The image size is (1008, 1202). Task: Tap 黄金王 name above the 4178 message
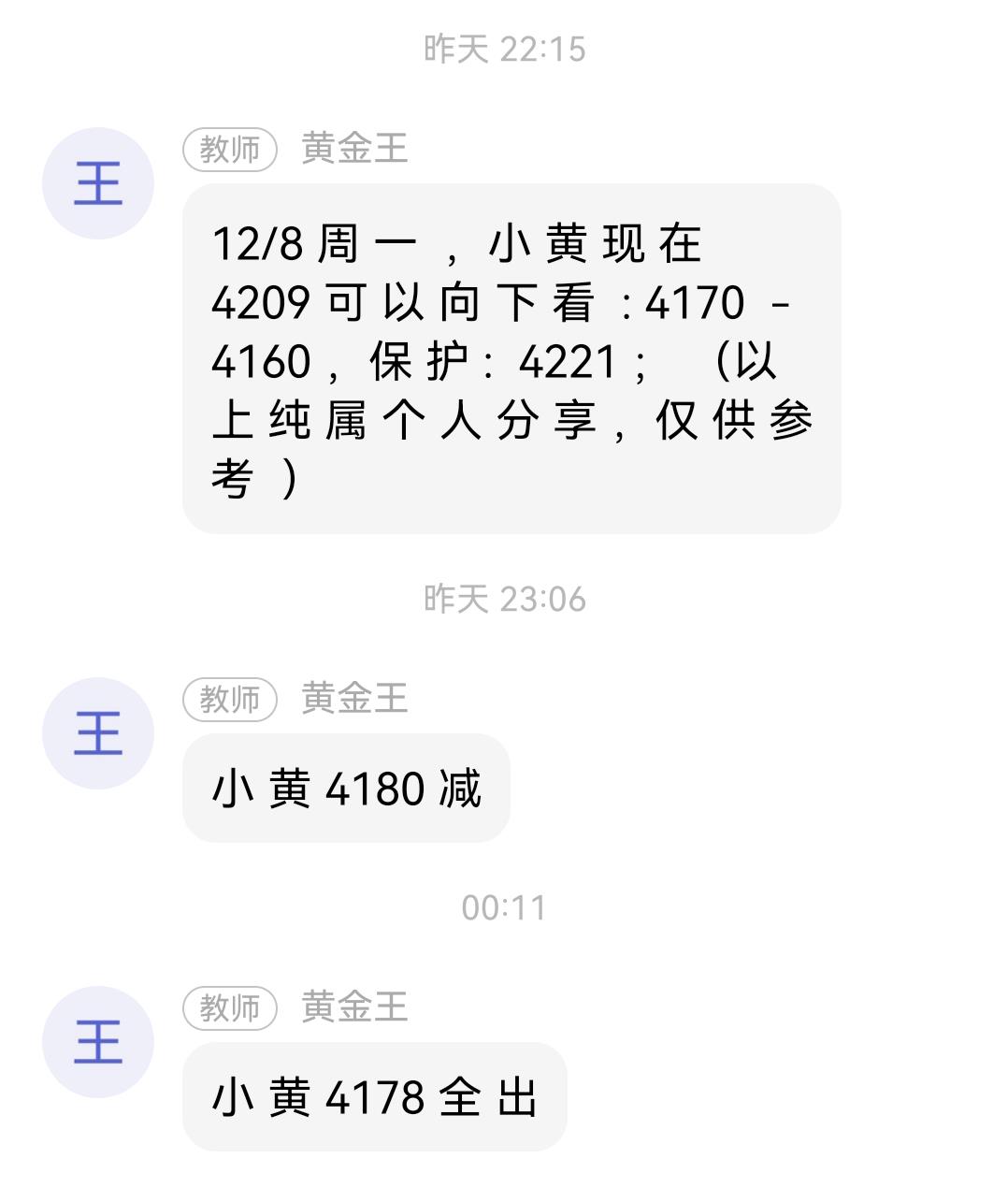[353, 1008]
